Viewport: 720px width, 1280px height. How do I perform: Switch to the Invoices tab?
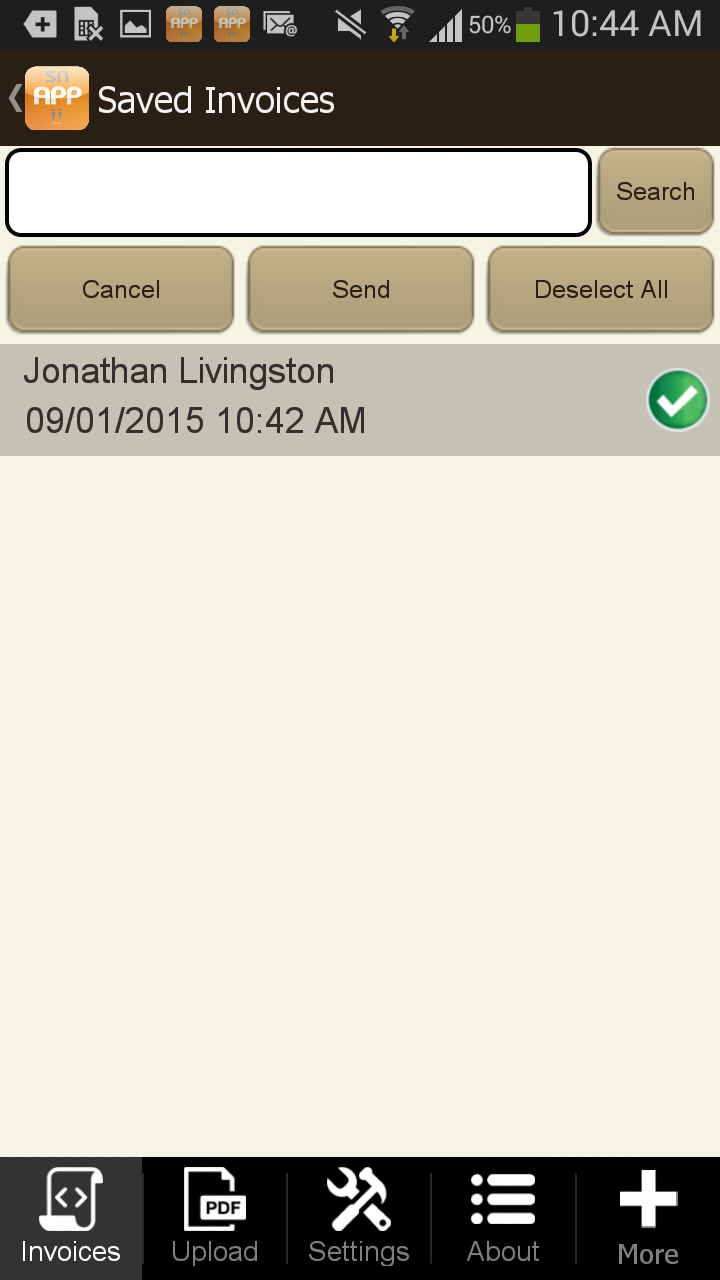click(70, 1218)
